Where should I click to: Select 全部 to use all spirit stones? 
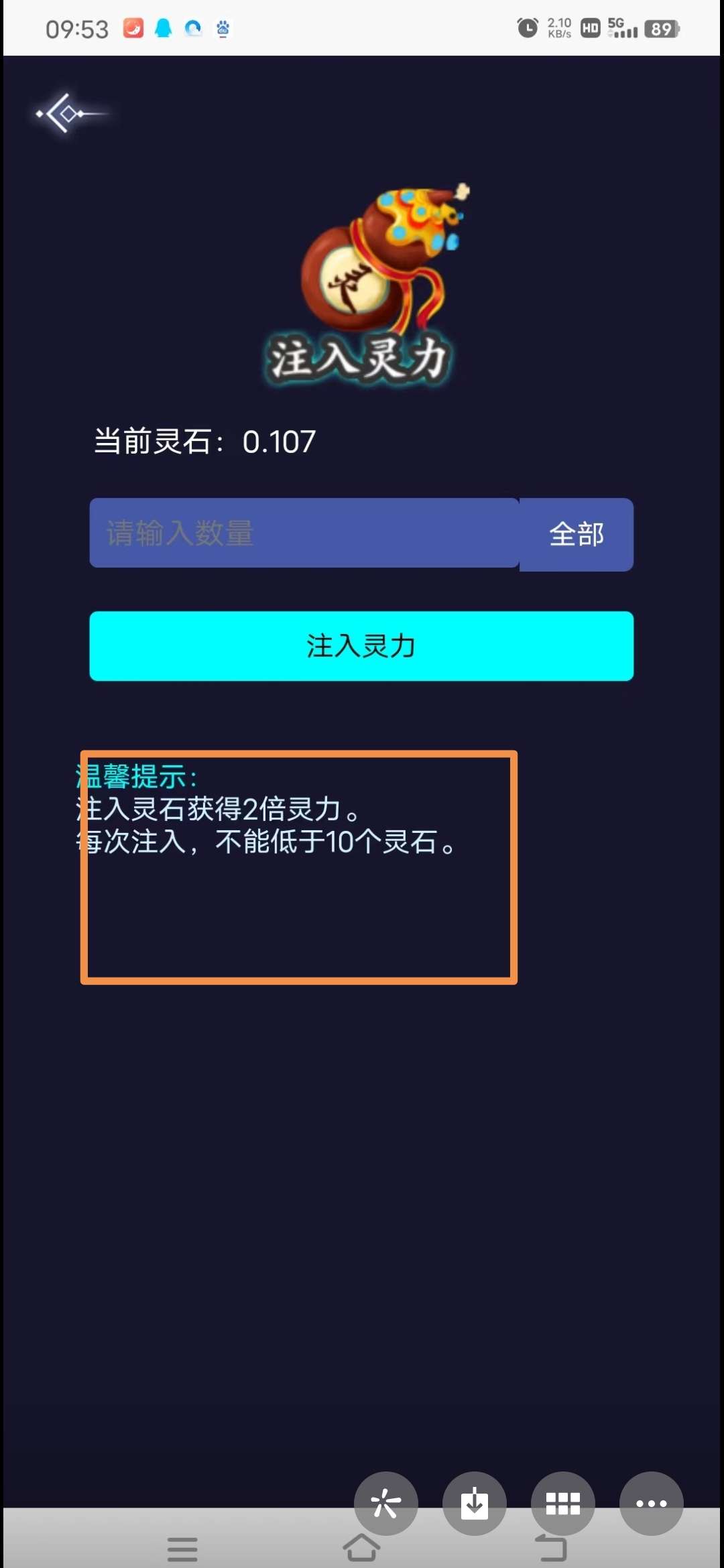click(577, 535)
